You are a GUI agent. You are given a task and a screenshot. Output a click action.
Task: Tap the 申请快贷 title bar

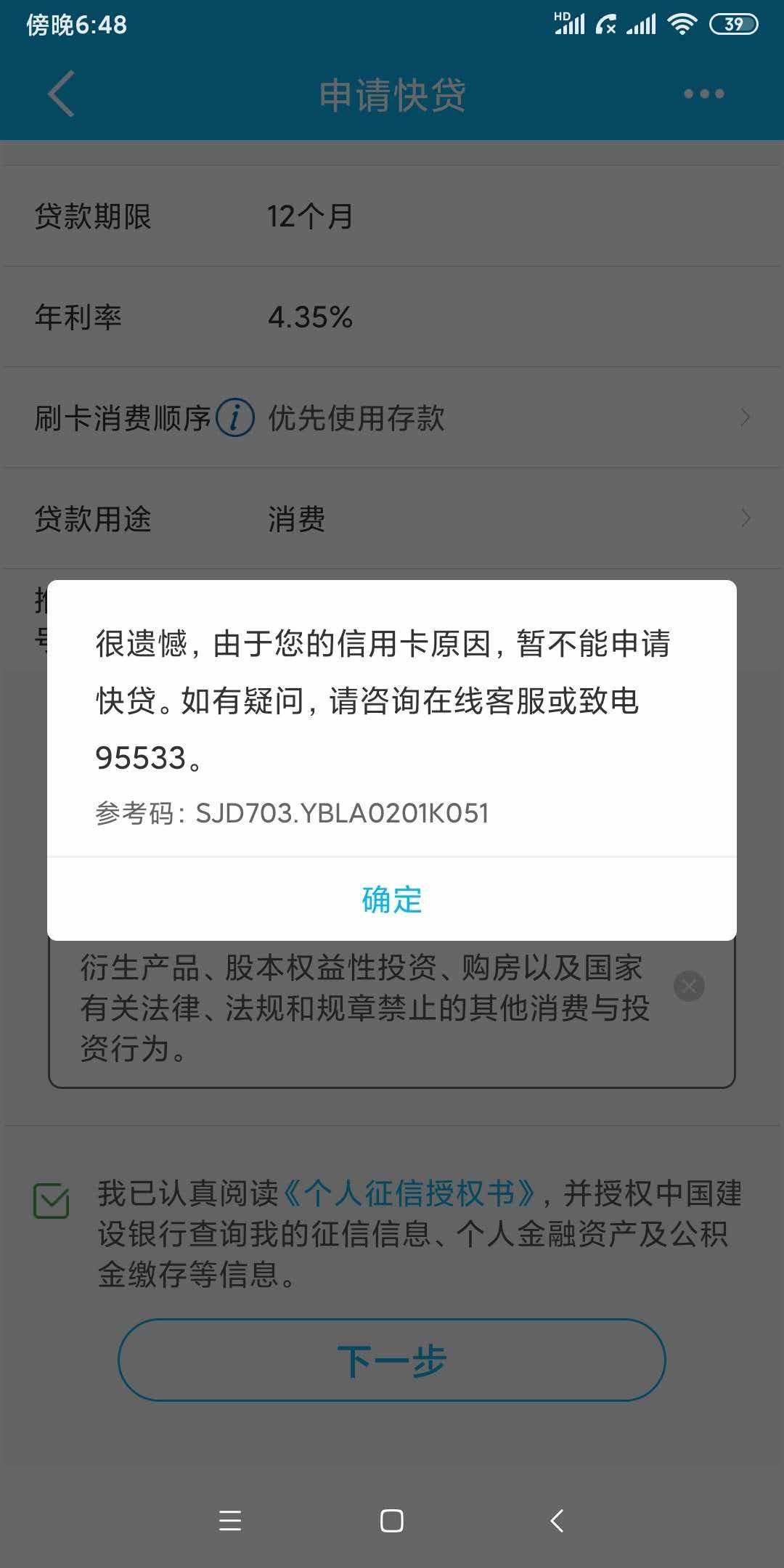392,94
